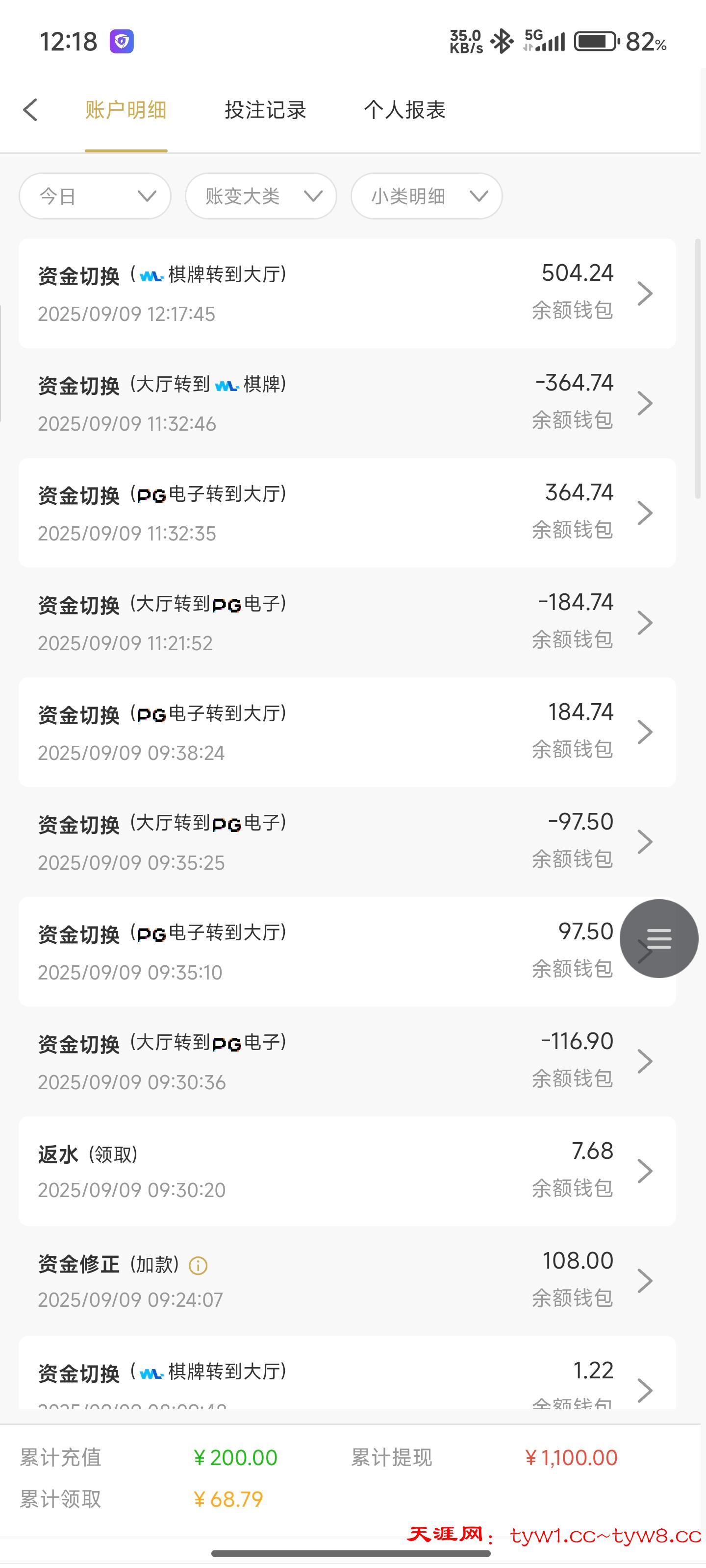
Task: Go back using the top-left arrow
Action: (x=30, y=110)
